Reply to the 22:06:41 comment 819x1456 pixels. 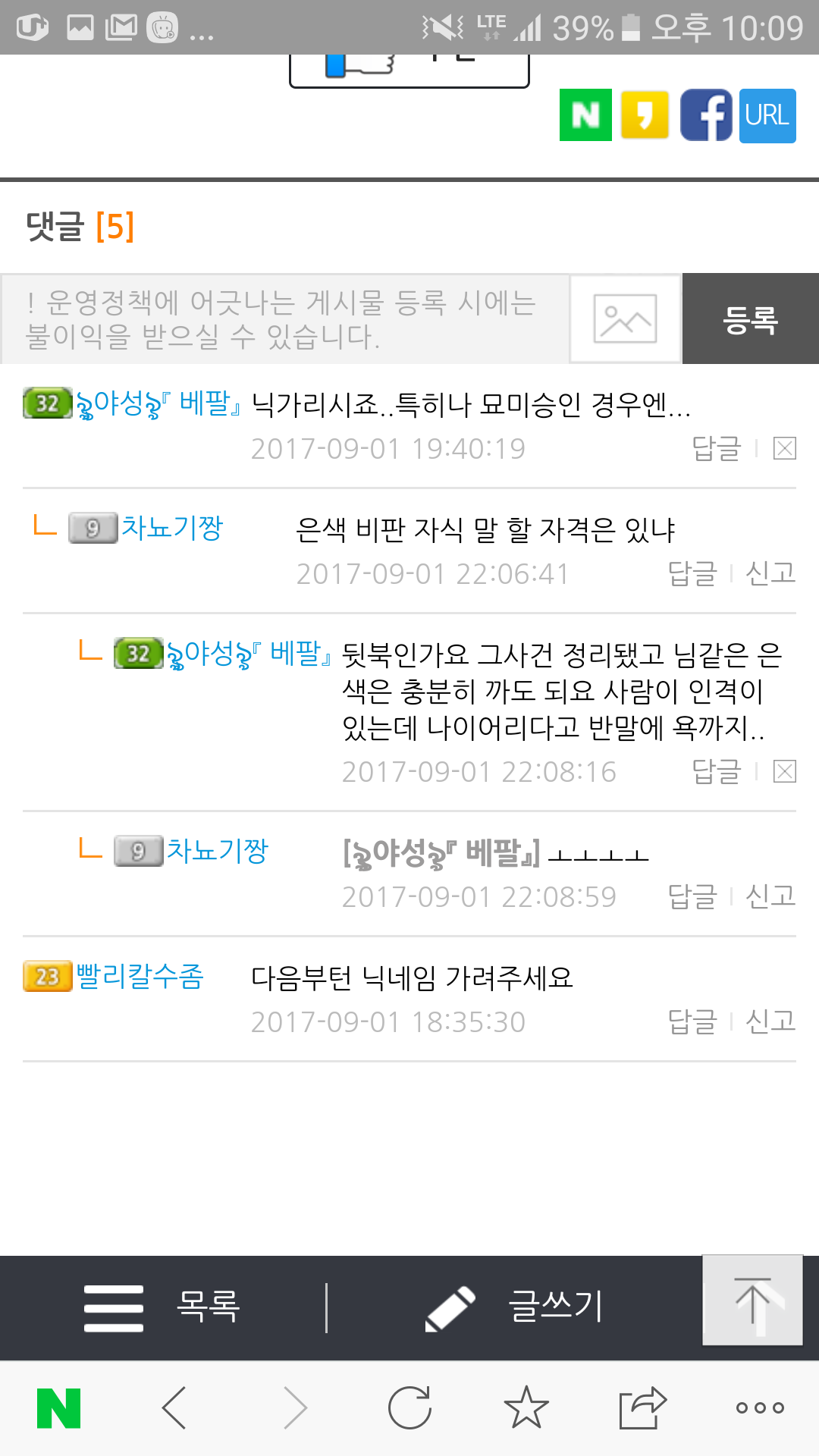pyautogui.click(x=692, y=573)
